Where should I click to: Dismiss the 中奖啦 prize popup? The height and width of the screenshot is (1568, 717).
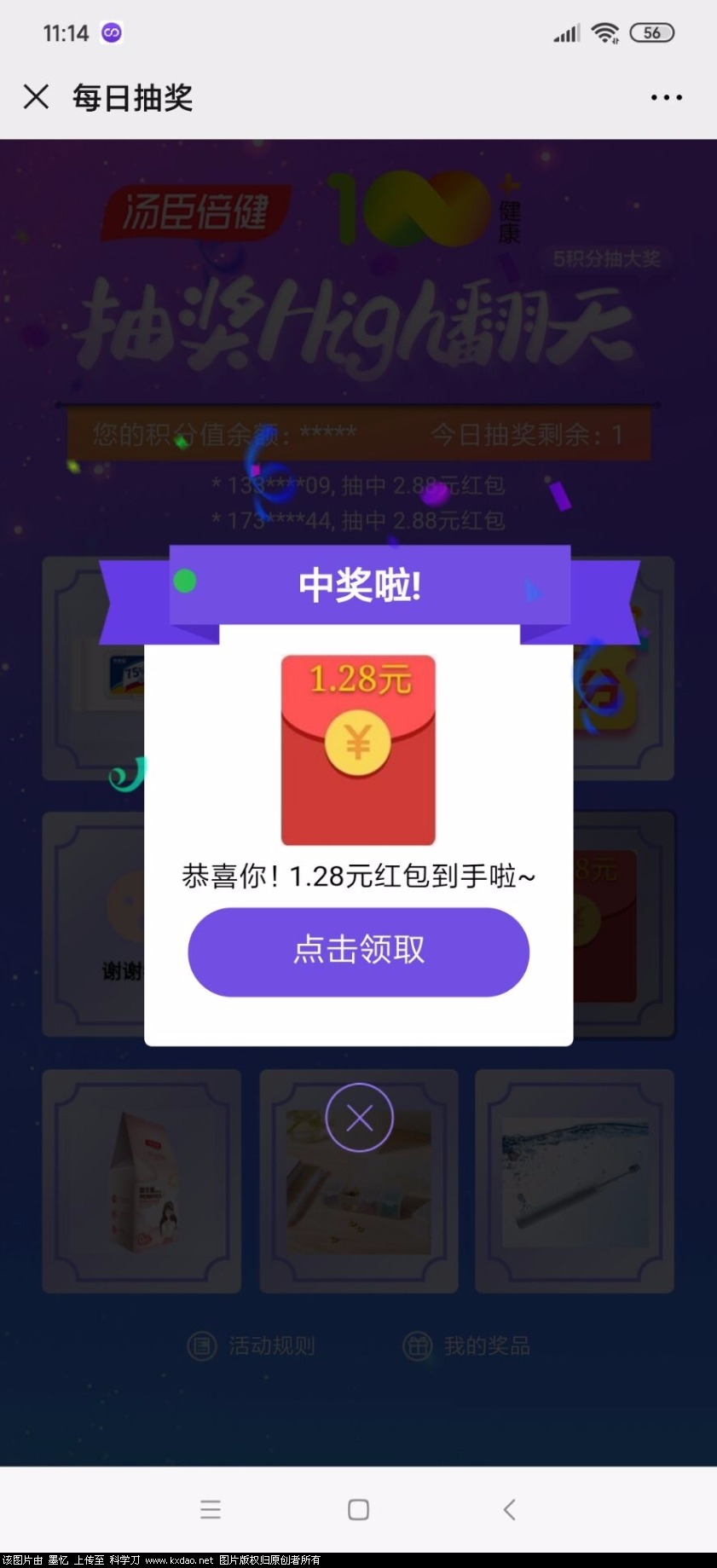tap(359, 1117)
